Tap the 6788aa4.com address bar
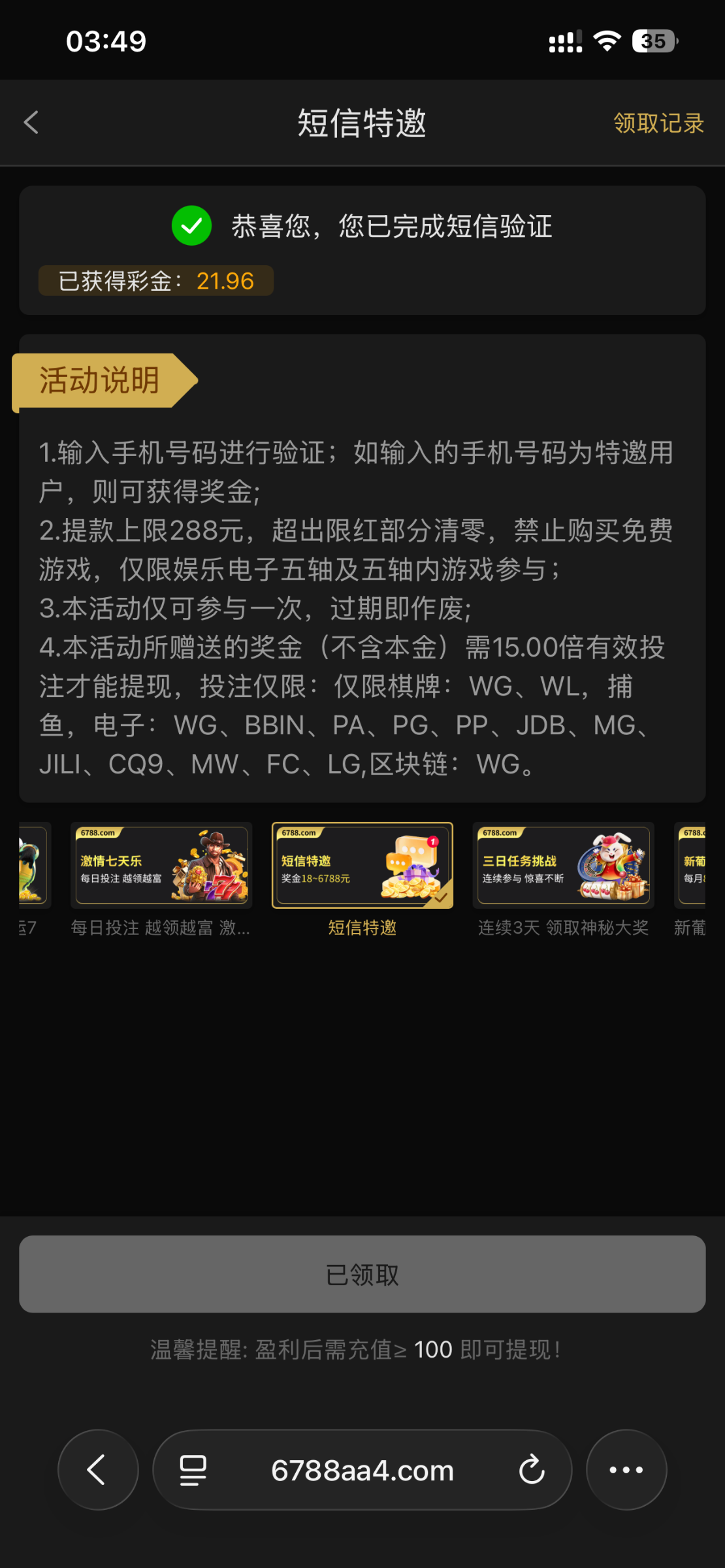Screen dimensions: 725x1568 362,1471
